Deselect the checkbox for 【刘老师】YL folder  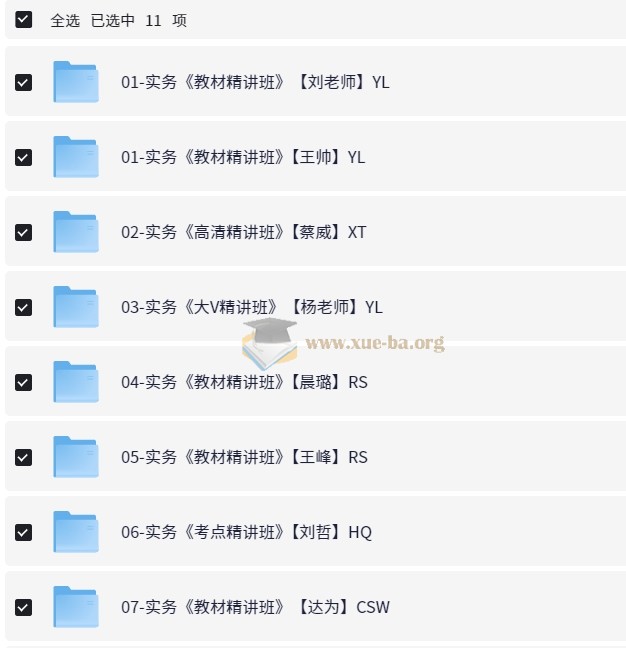pyautogui.click(x=24, y=82)
